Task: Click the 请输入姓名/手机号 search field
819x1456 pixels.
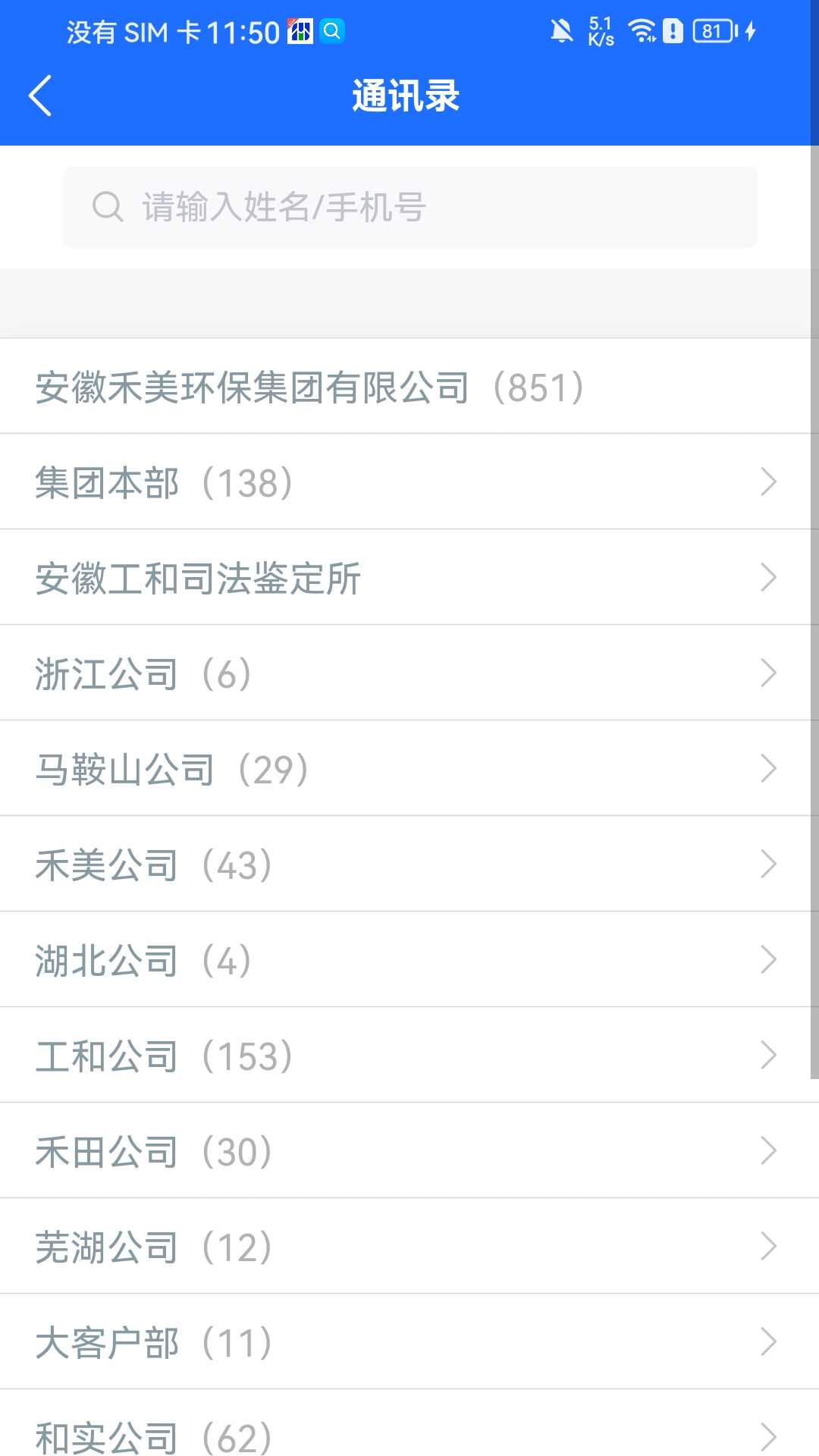Action: tap(409, 206)
